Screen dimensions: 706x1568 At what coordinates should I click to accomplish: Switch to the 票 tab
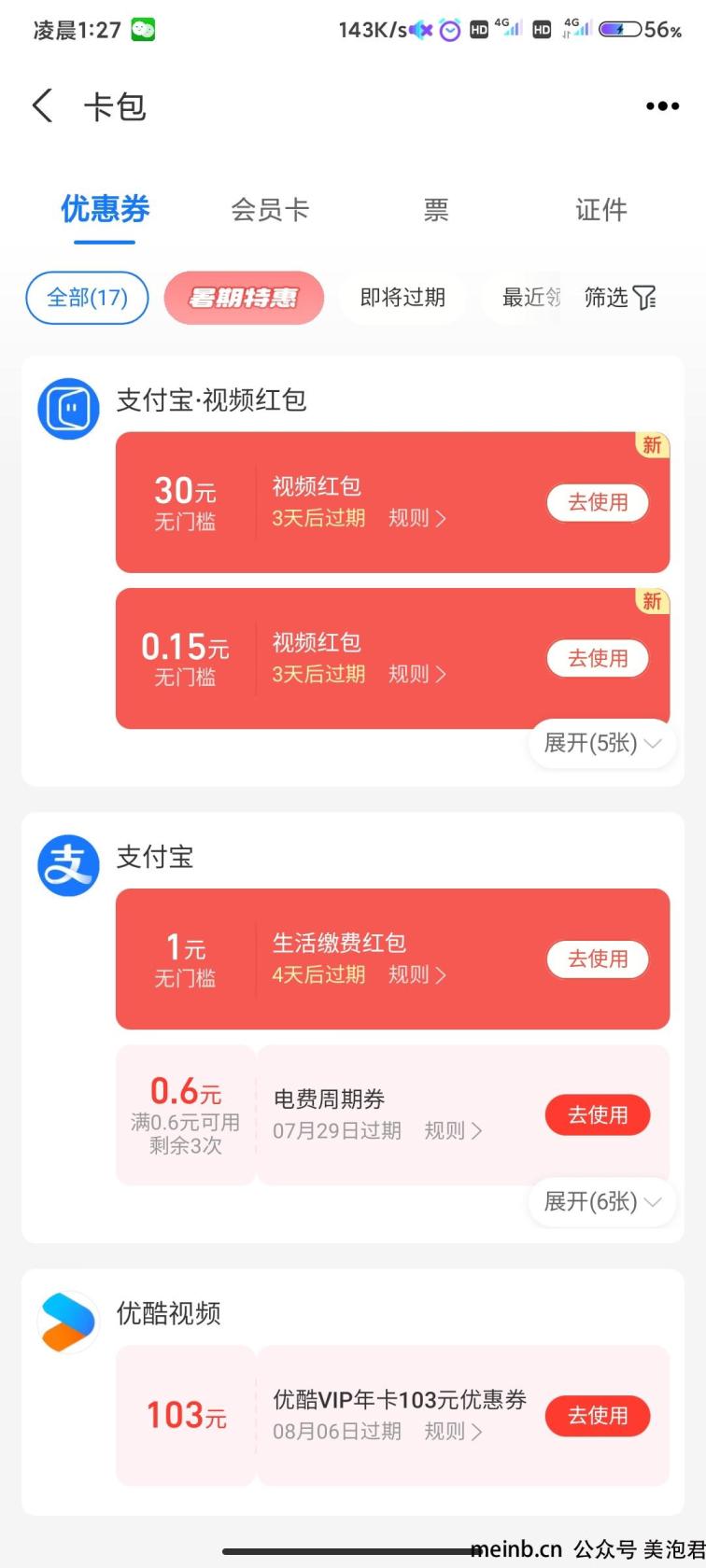pos(435,210)
